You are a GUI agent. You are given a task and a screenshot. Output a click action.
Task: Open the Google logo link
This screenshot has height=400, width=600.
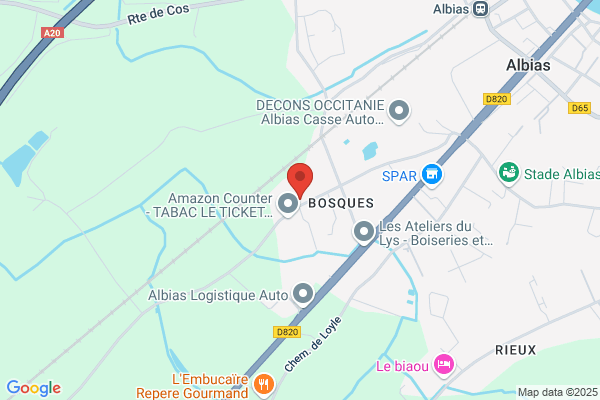[x=34, y=388]
